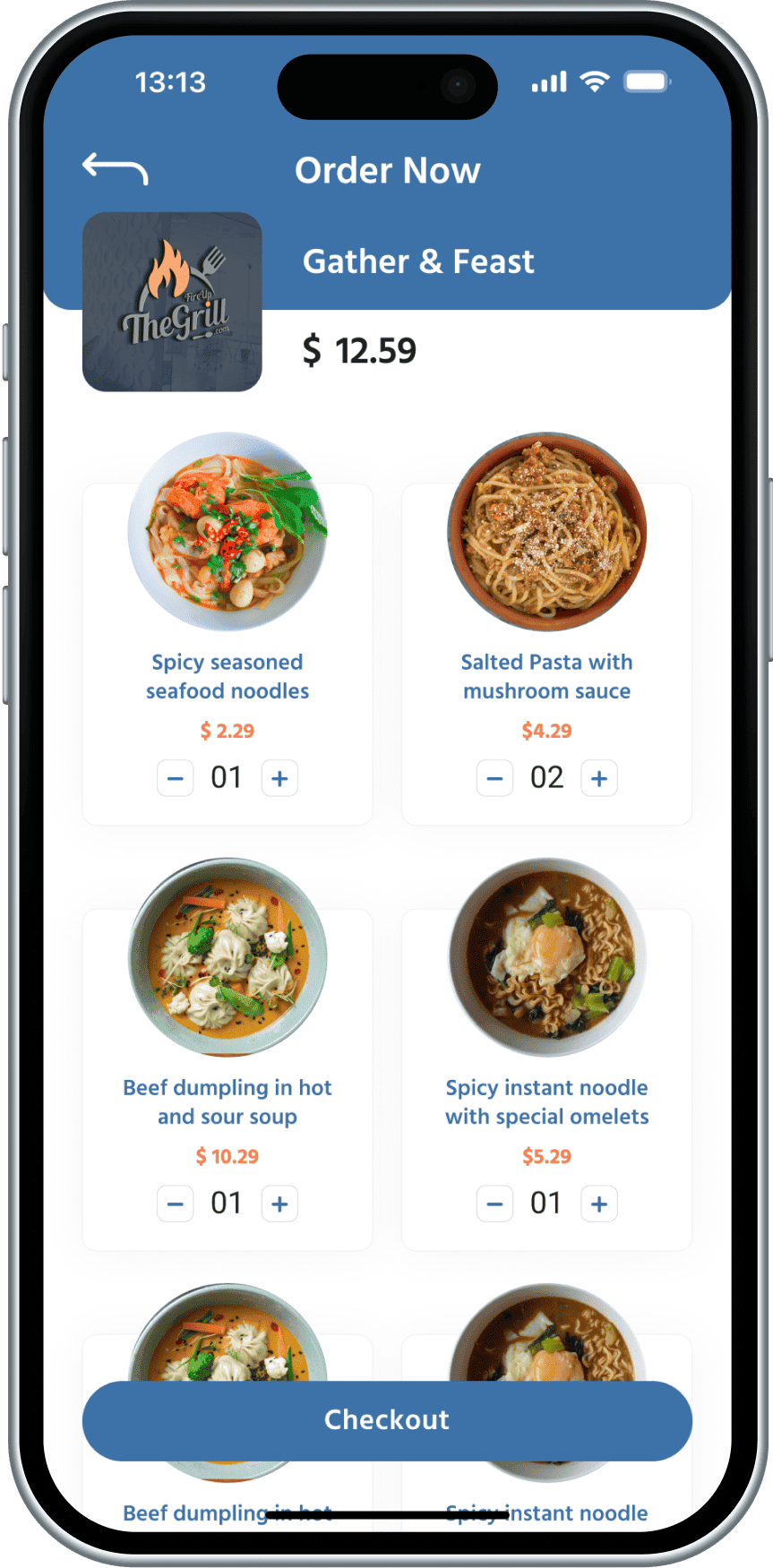773x1568 pixels.
Task: Increase quantity of Spicy seasoned seafood noodles
Action: point(279,778)
